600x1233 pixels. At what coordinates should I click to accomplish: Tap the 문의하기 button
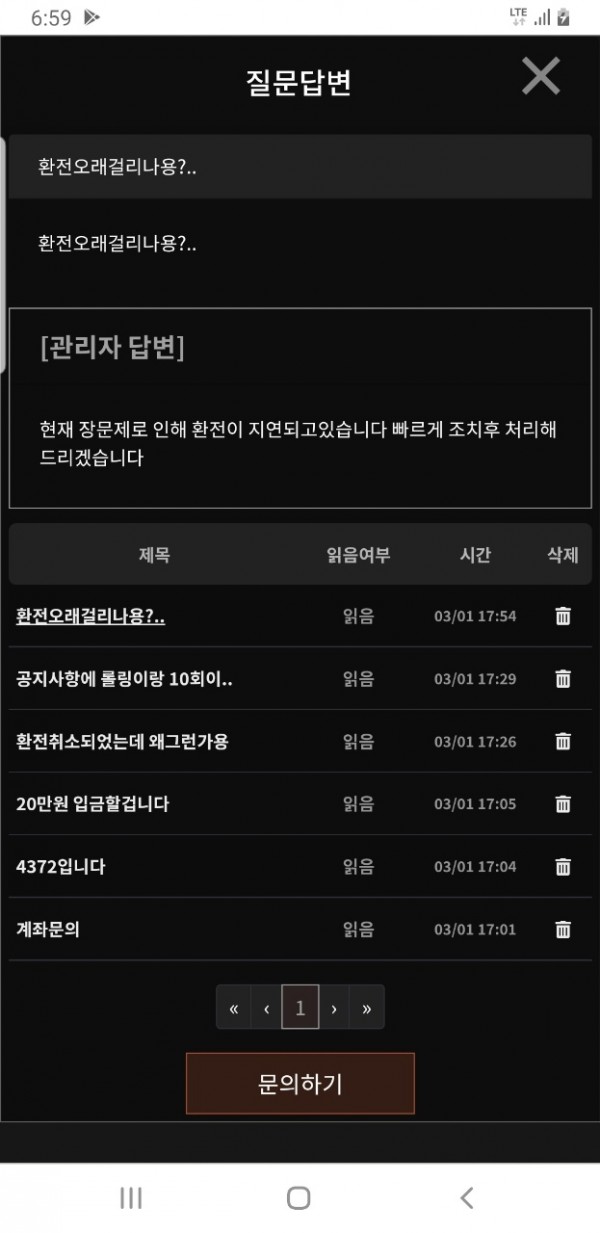[x=300, y=1083]
